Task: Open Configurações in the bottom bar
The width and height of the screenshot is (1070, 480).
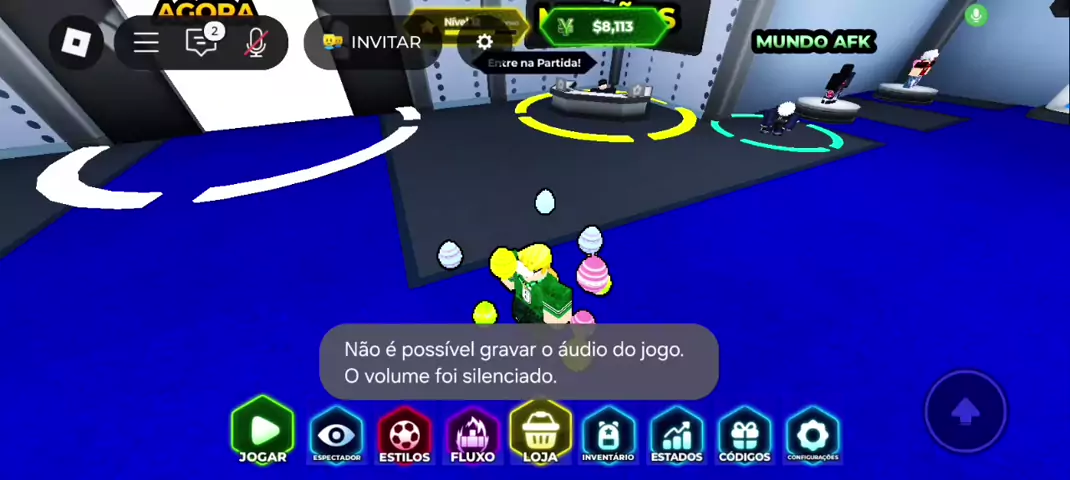Action: point(812,434)
